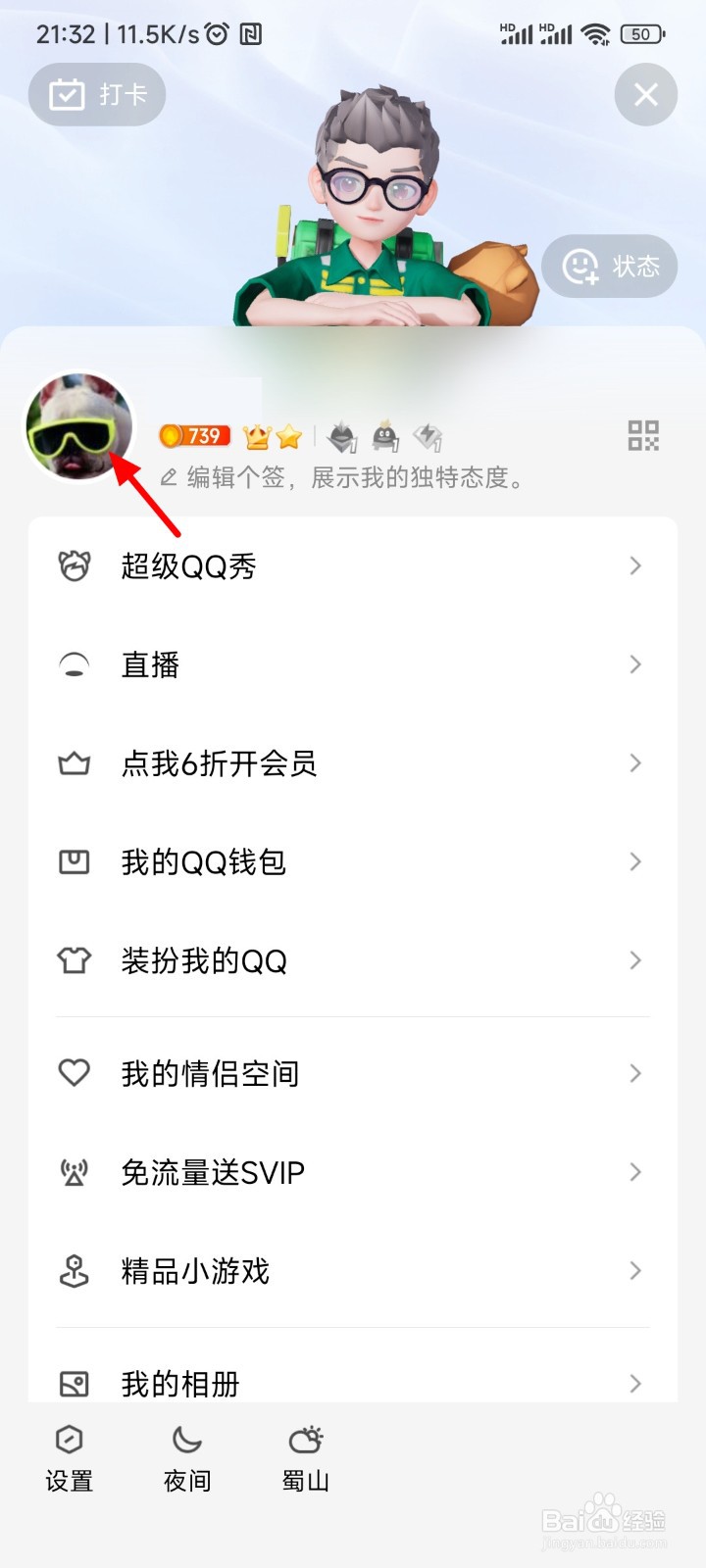Tap the 我的QQ钱包 wallet icon

click(73, 862)
